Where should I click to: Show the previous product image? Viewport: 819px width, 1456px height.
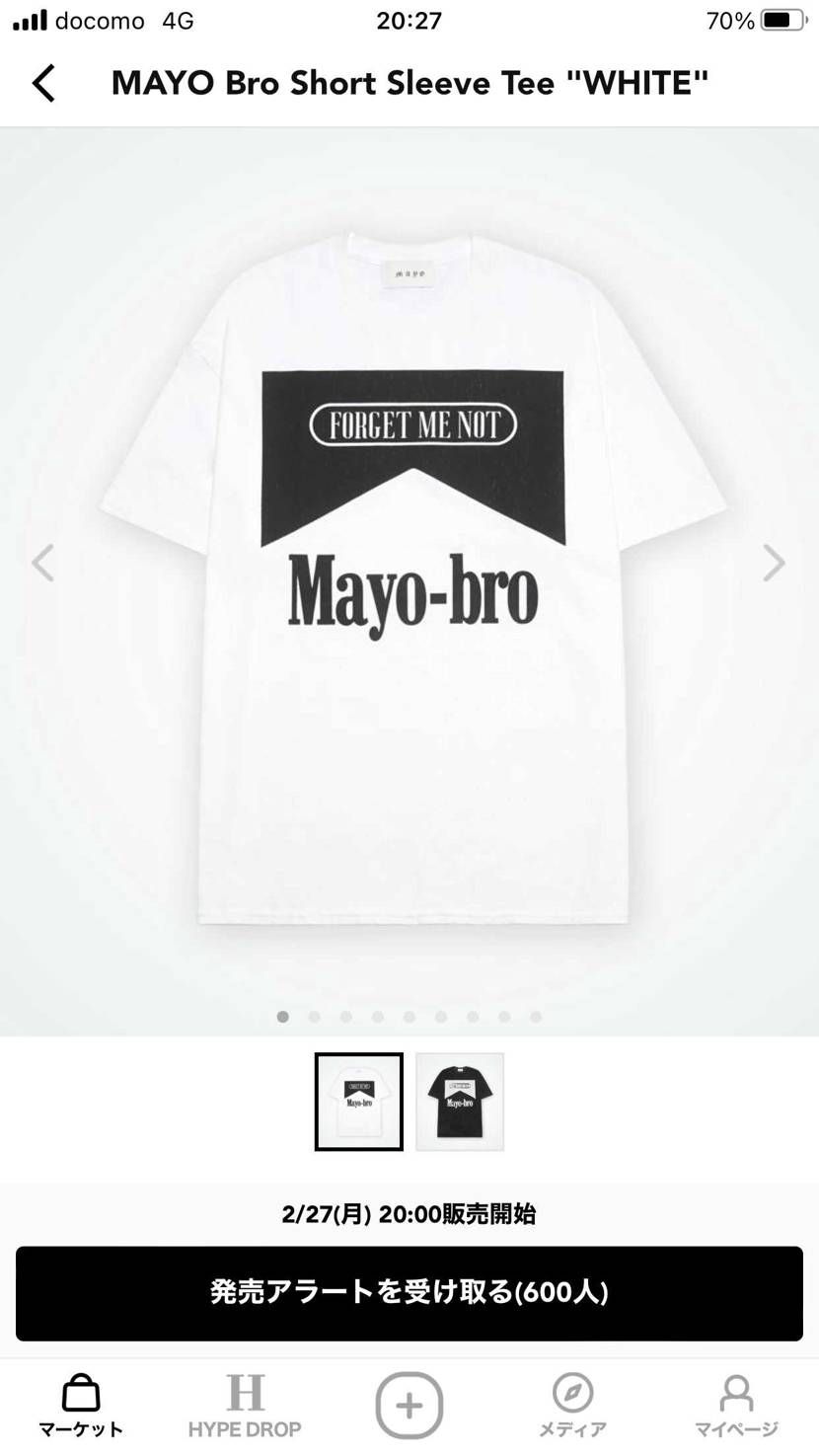pos(42,563)
